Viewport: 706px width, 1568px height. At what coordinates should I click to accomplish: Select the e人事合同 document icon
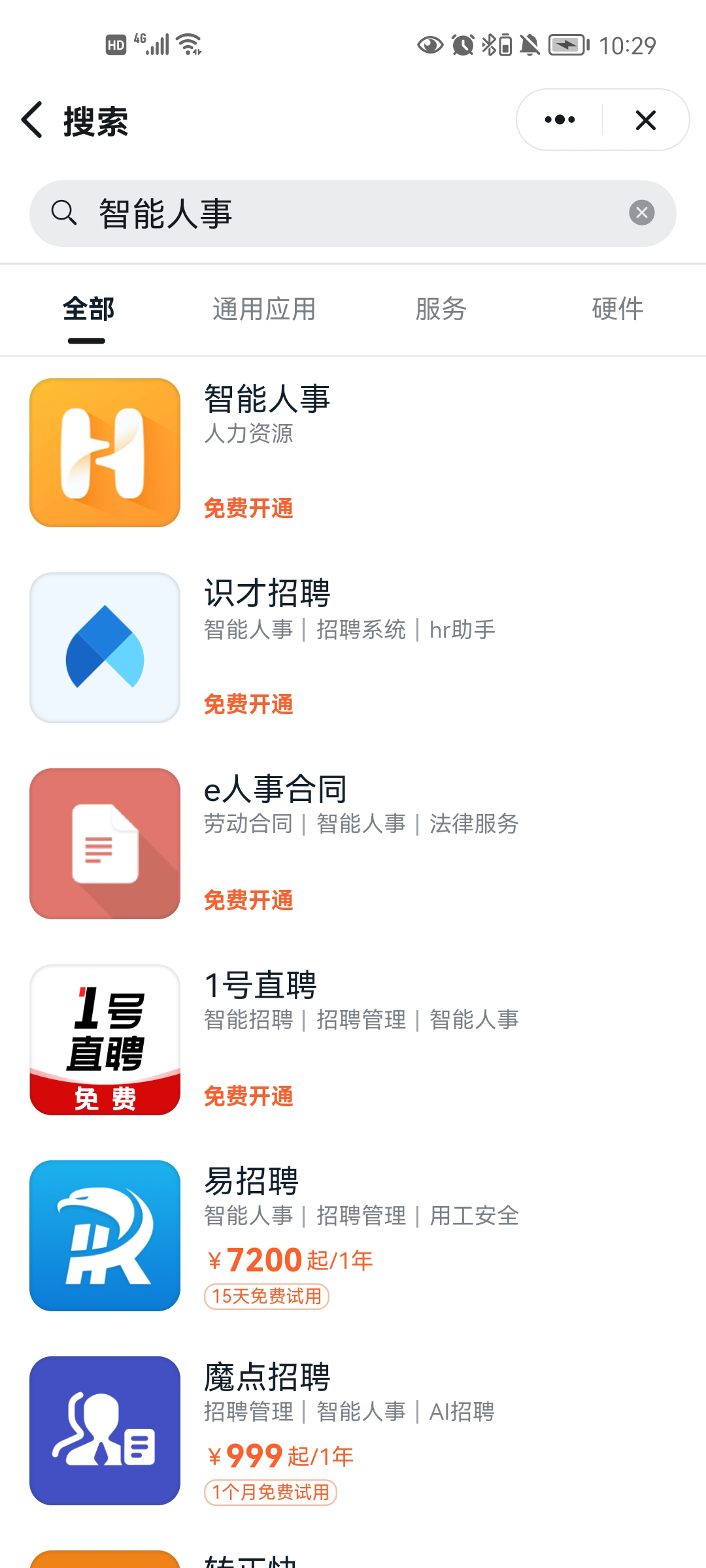click(x=104, y=843)
